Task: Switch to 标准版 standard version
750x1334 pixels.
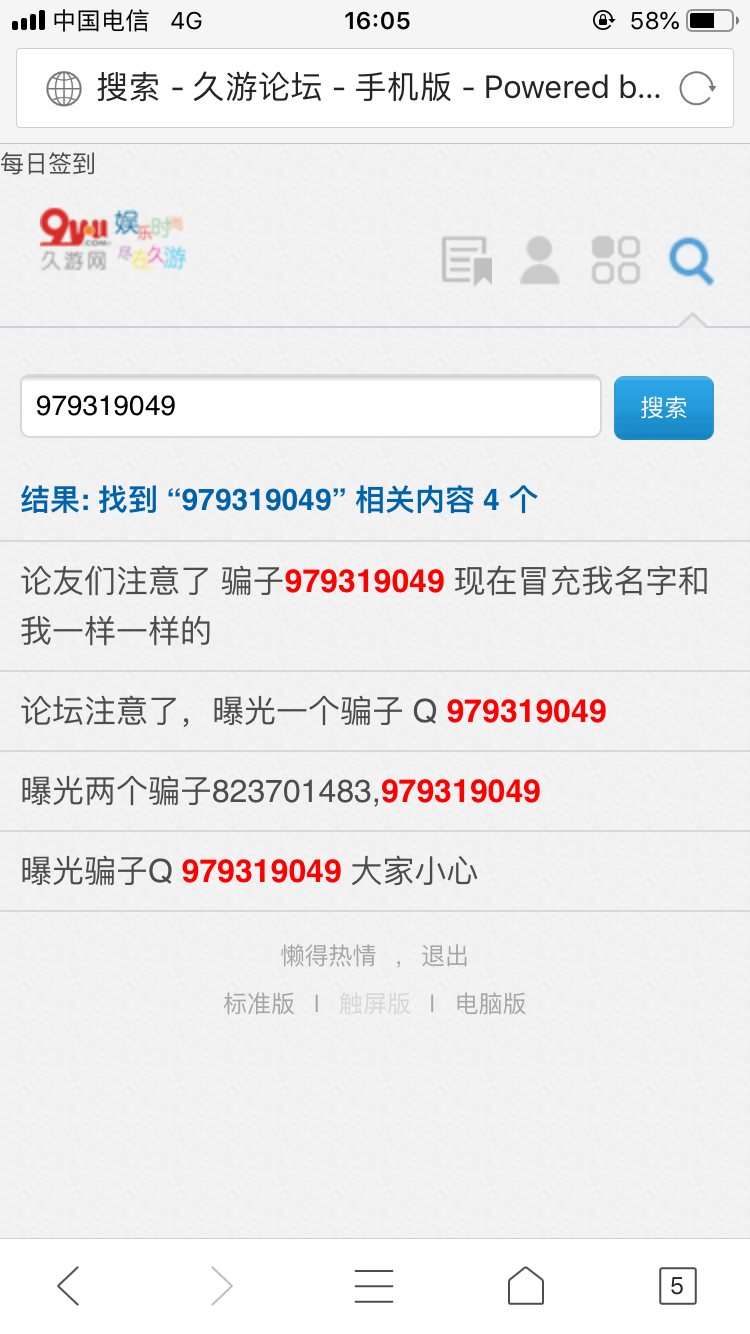Action: [x=259, y=1004]
